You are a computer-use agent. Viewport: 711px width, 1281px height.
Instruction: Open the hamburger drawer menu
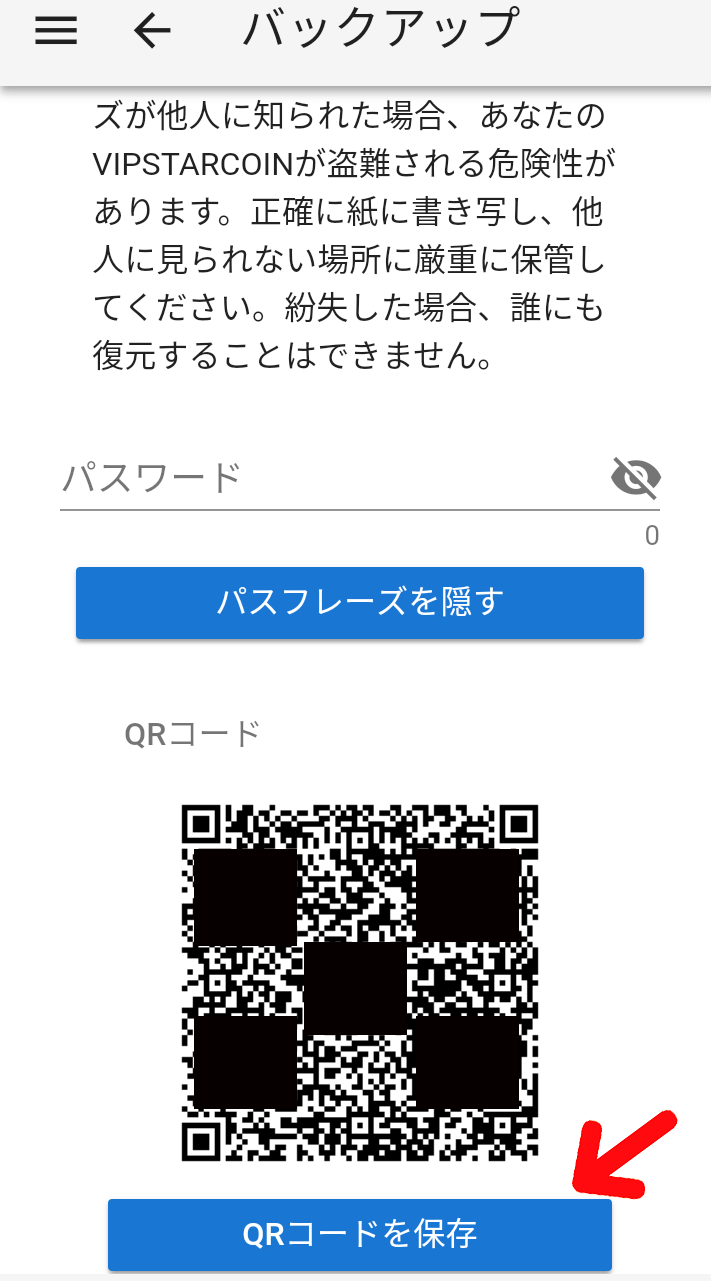[56, 31]
